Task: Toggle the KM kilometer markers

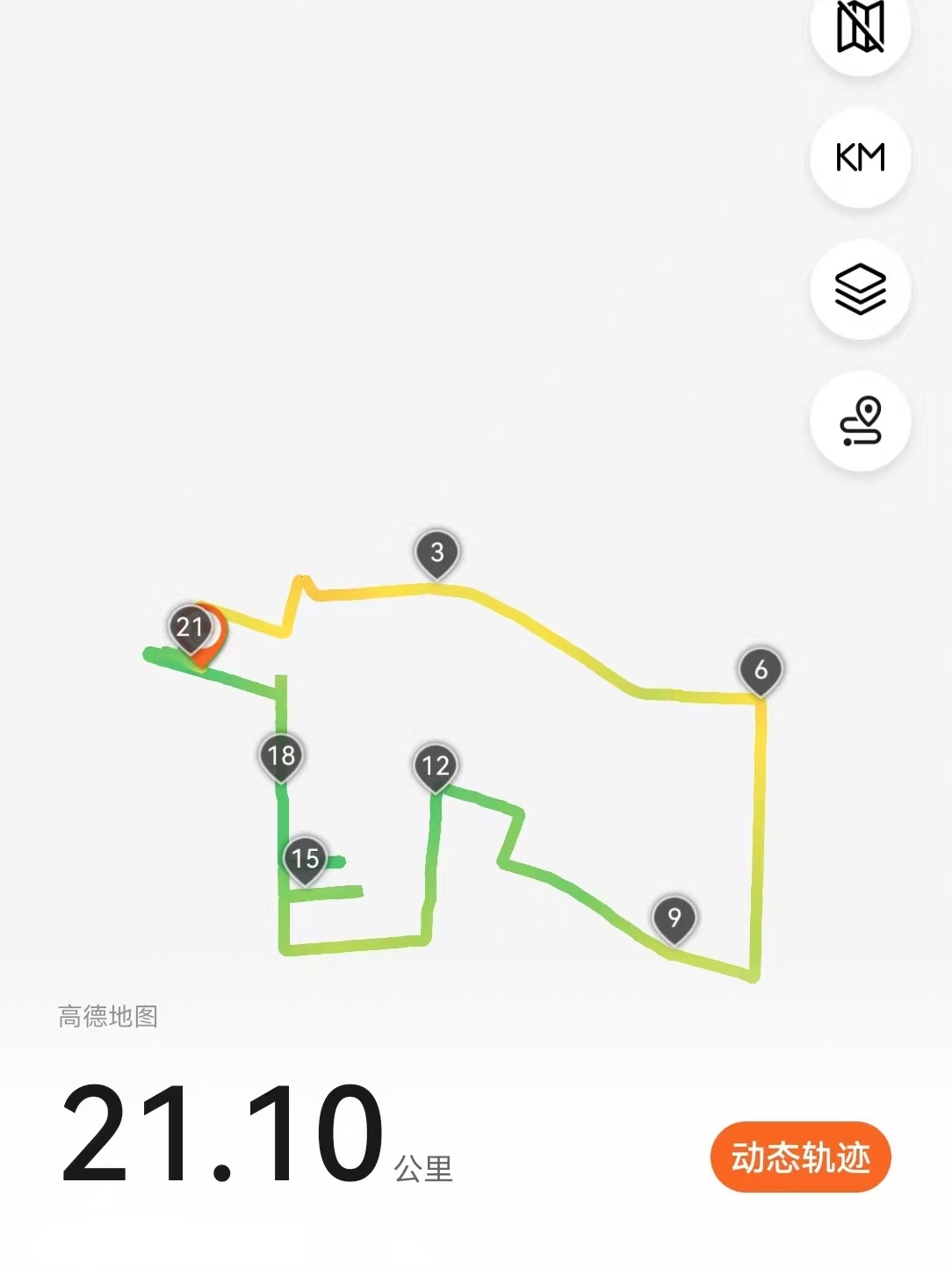Action: coord(860,158)
